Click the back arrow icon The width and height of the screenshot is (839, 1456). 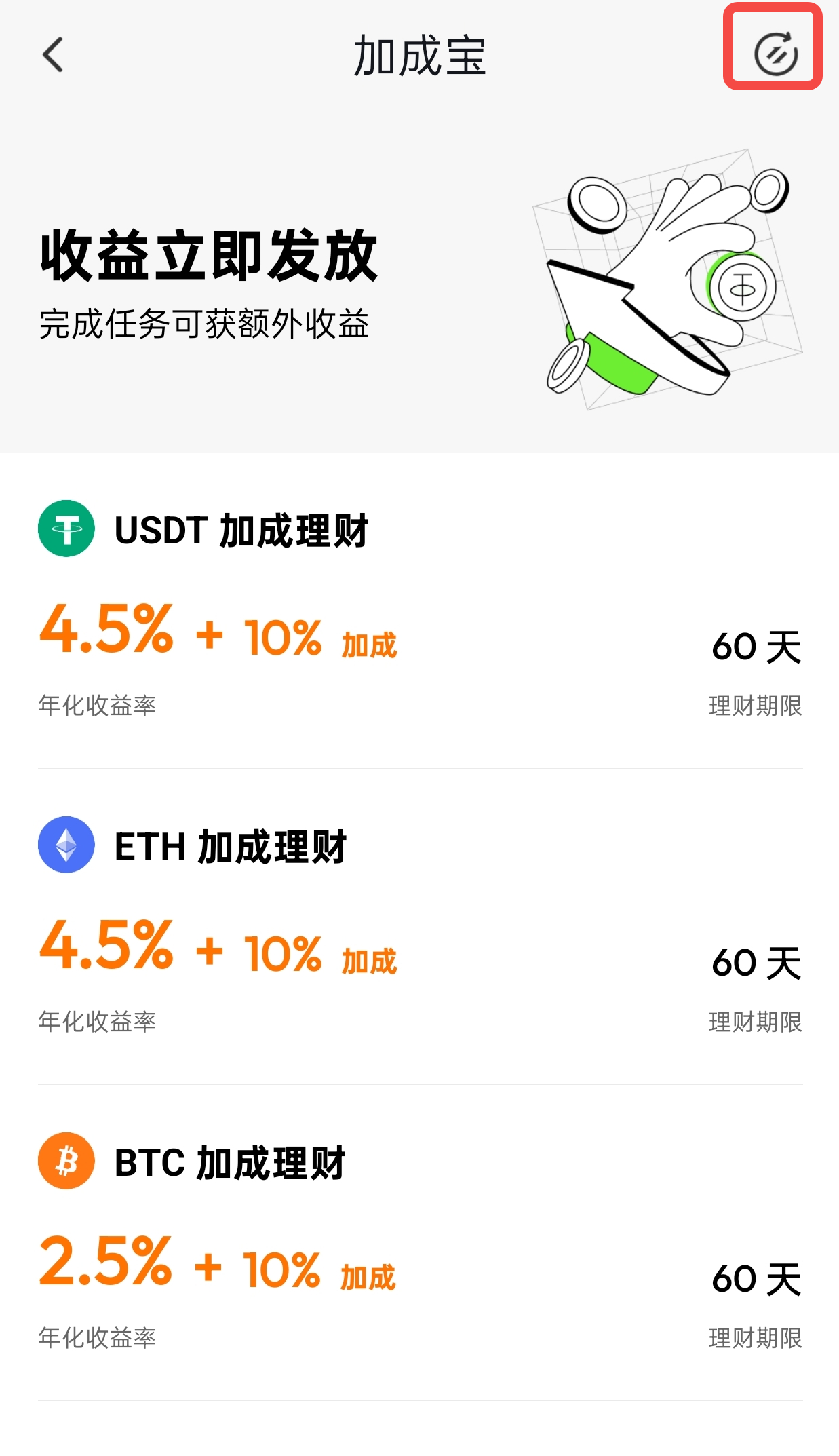tap(53, 56)
